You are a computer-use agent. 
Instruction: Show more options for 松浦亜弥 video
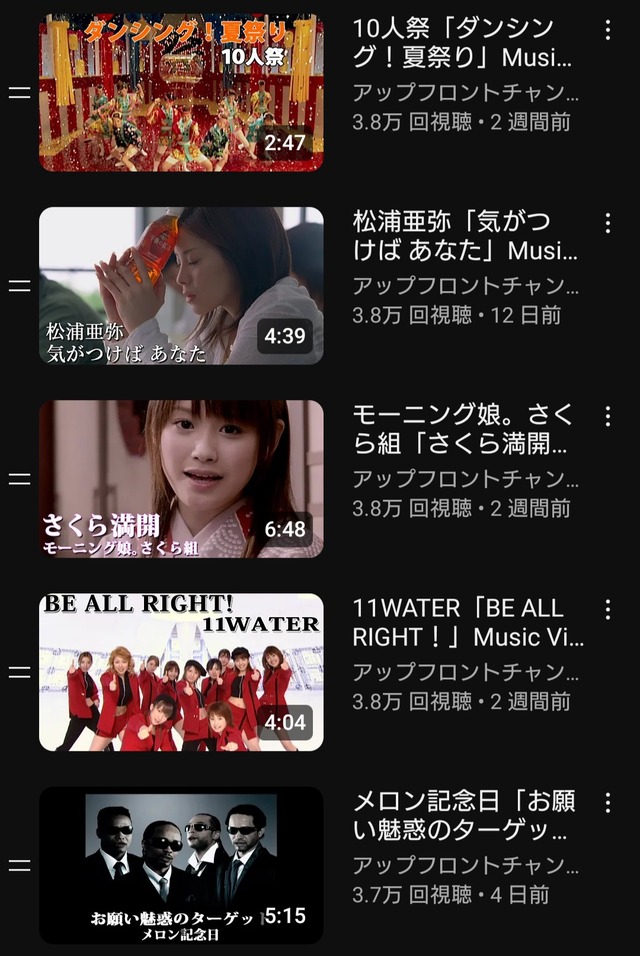click(607, 223)
